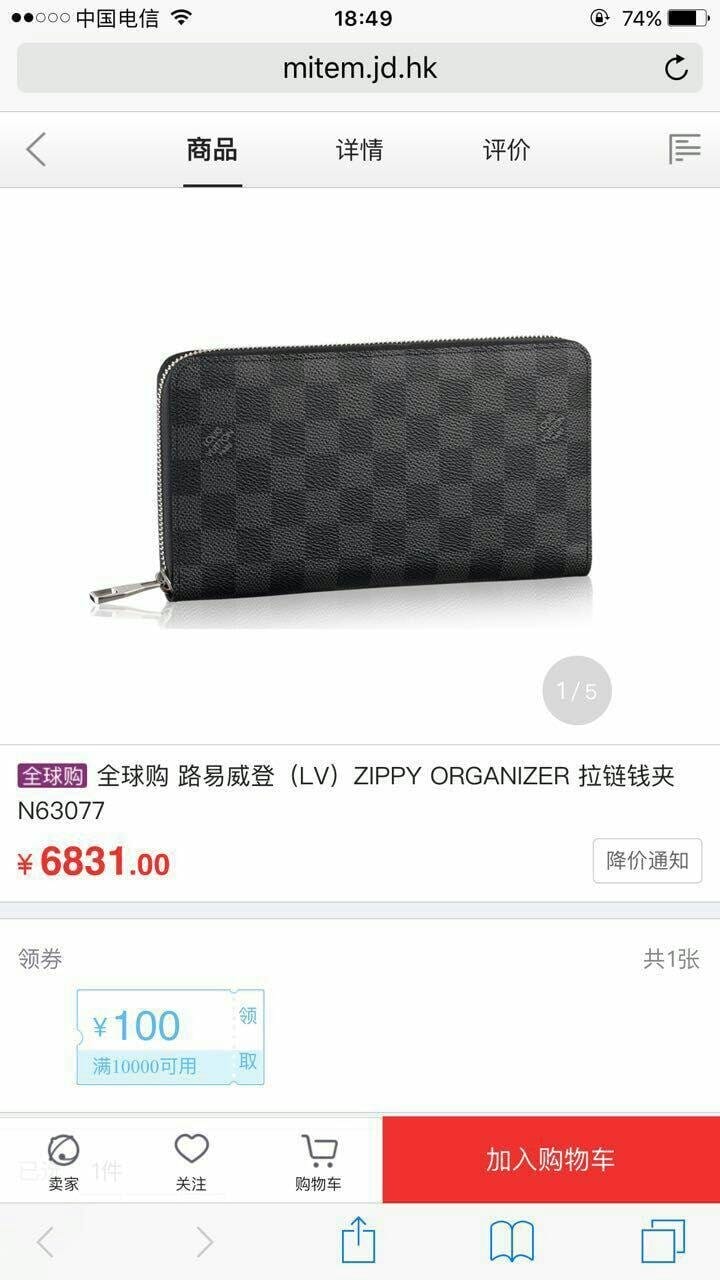The image size is (720, 1280).
Task: Reload the page in the address bar
Action: tap(676, 68)
